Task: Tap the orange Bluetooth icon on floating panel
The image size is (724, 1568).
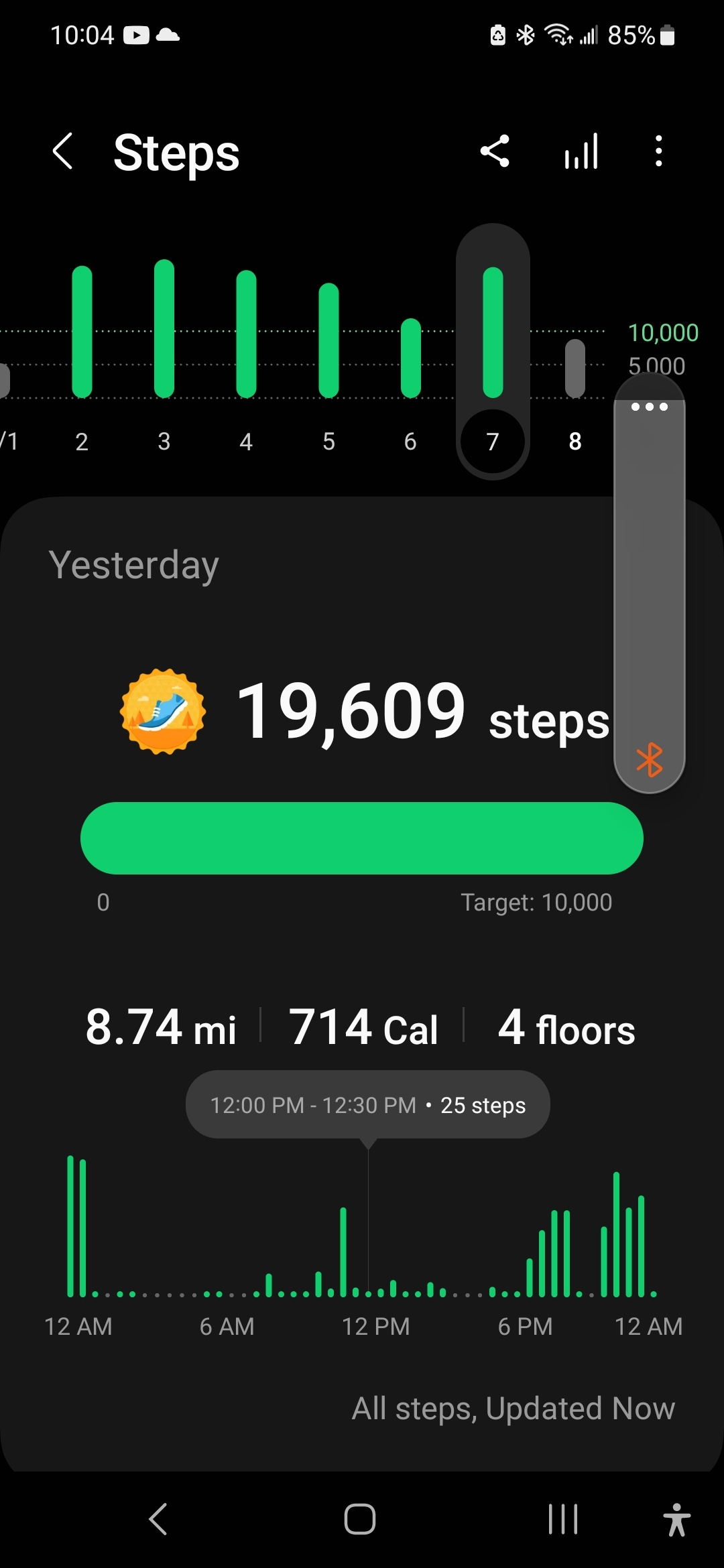Action: (650, 760)
